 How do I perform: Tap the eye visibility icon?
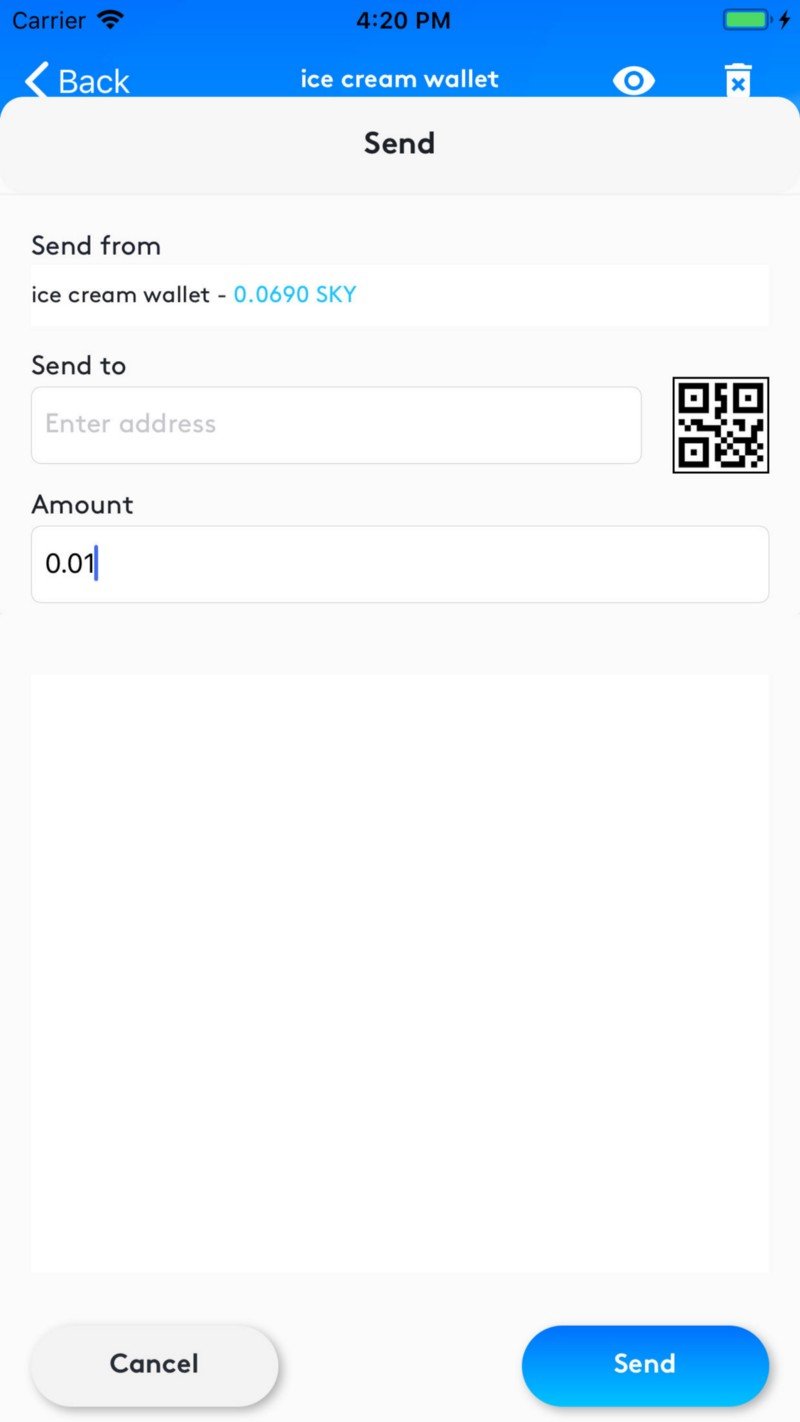pyautogui.click(x=633, y=80)
